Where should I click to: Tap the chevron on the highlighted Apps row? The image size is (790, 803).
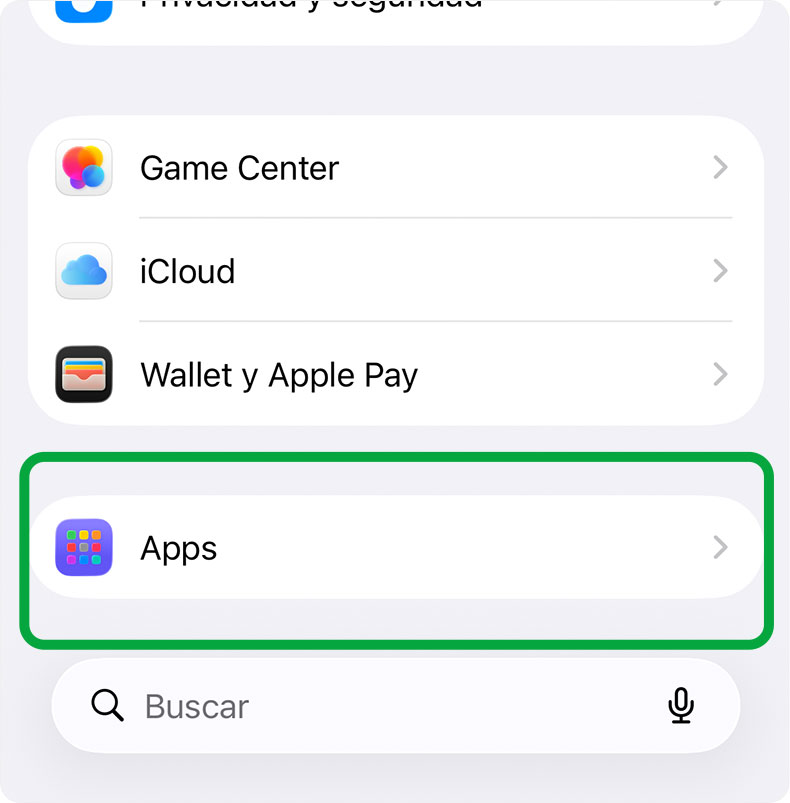click(x=720, y=548)
